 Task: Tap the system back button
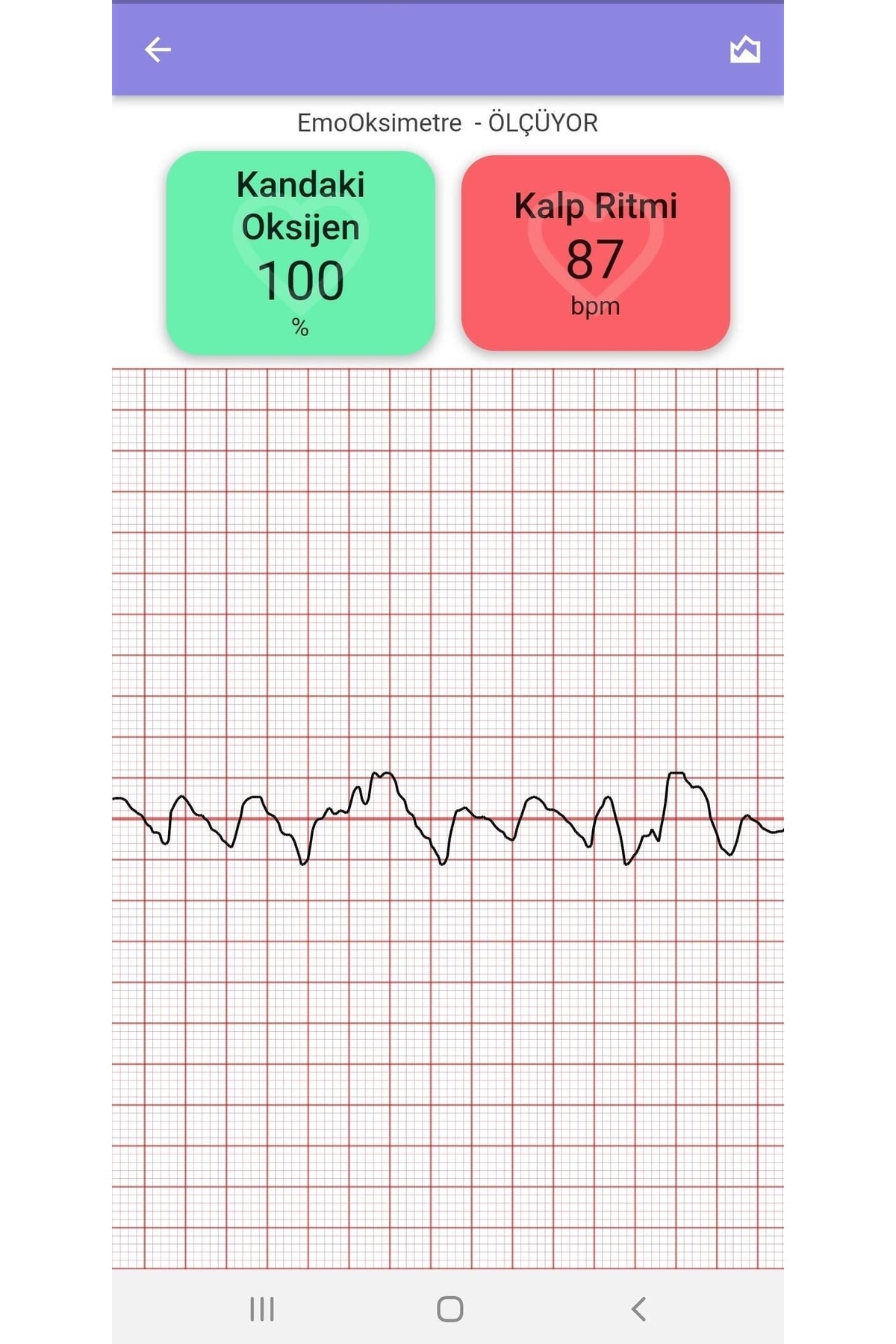pyautogui.click(x=638, y=1309)
